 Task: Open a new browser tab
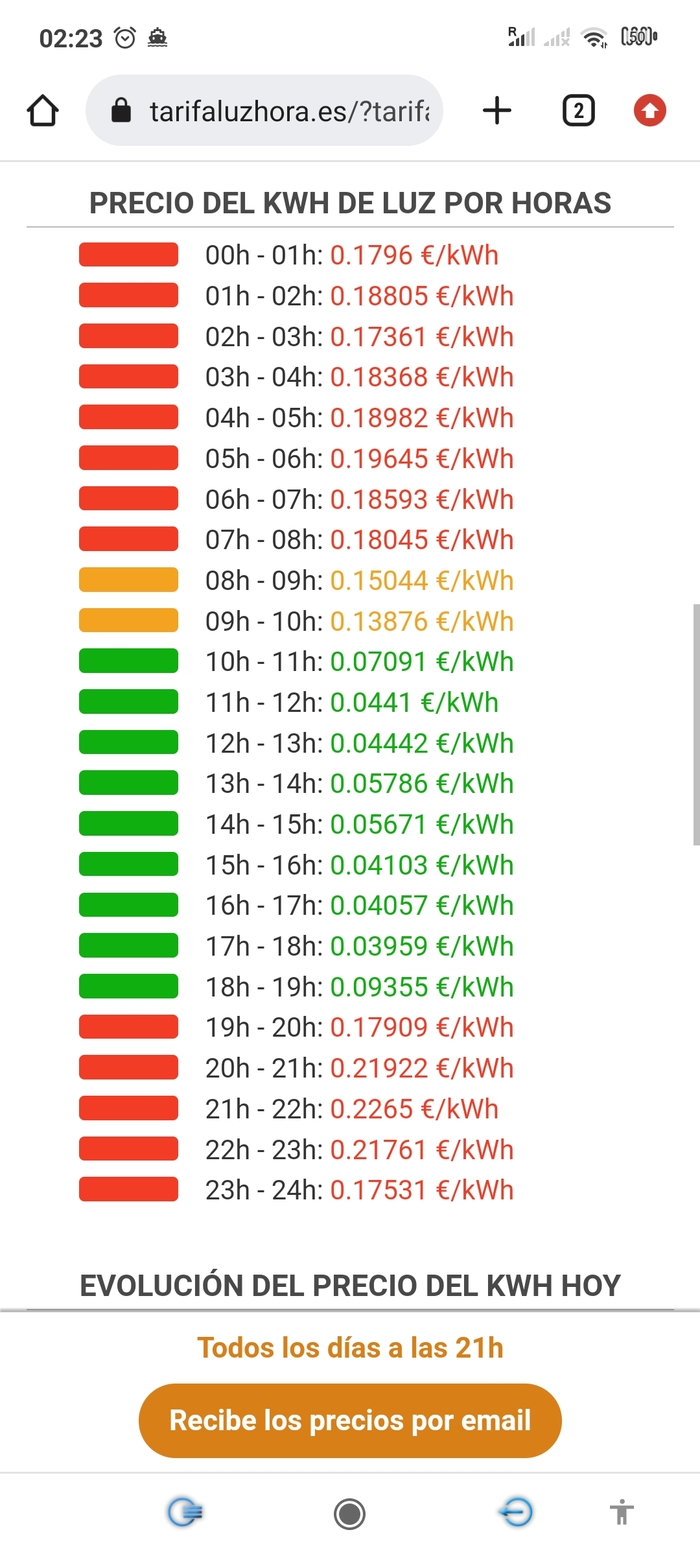[x=497, y=111]
